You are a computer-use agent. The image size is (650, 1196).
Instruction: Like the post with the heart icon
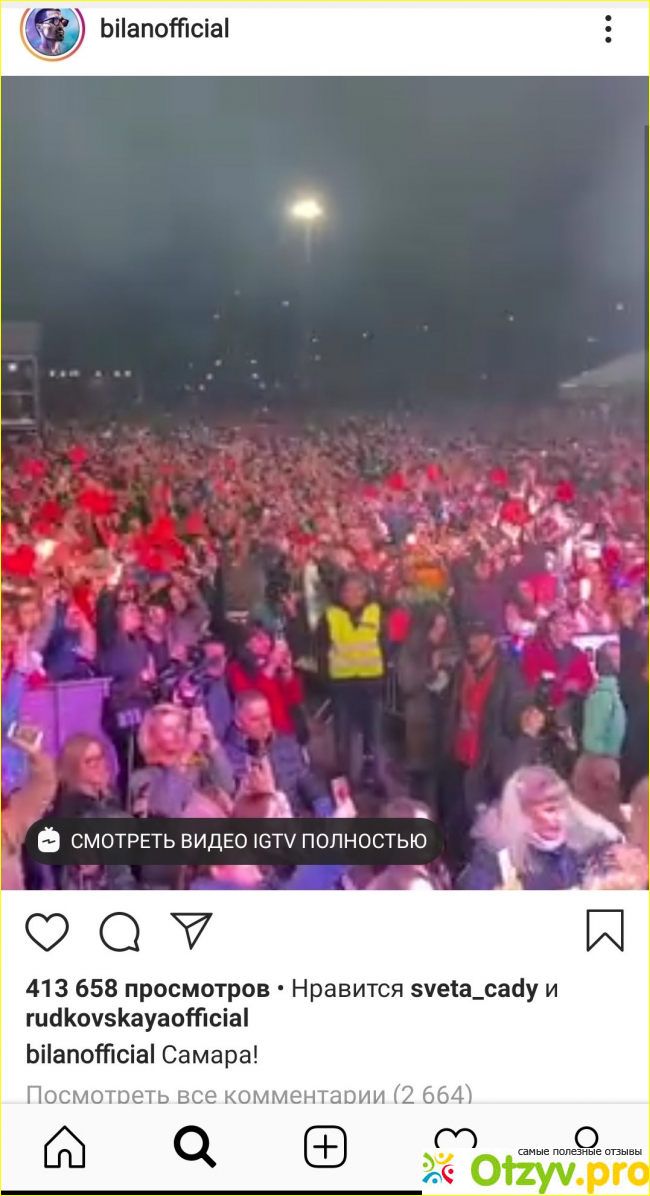pos(47,932)
